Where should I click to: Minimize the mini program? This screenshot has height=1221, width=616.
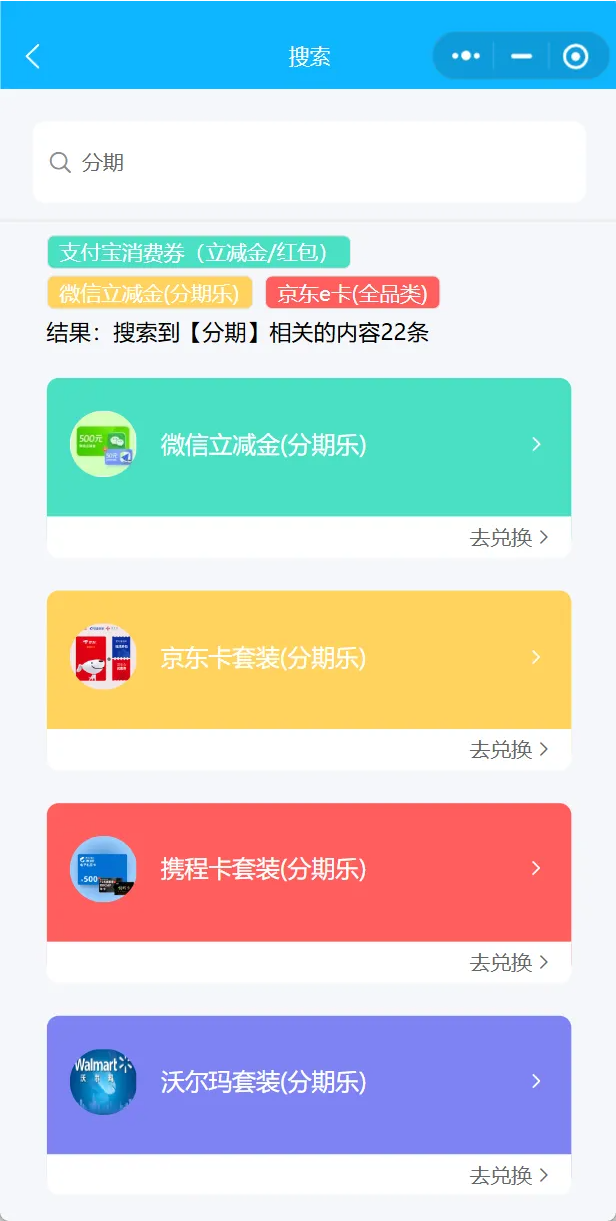(x=521, y=56)
